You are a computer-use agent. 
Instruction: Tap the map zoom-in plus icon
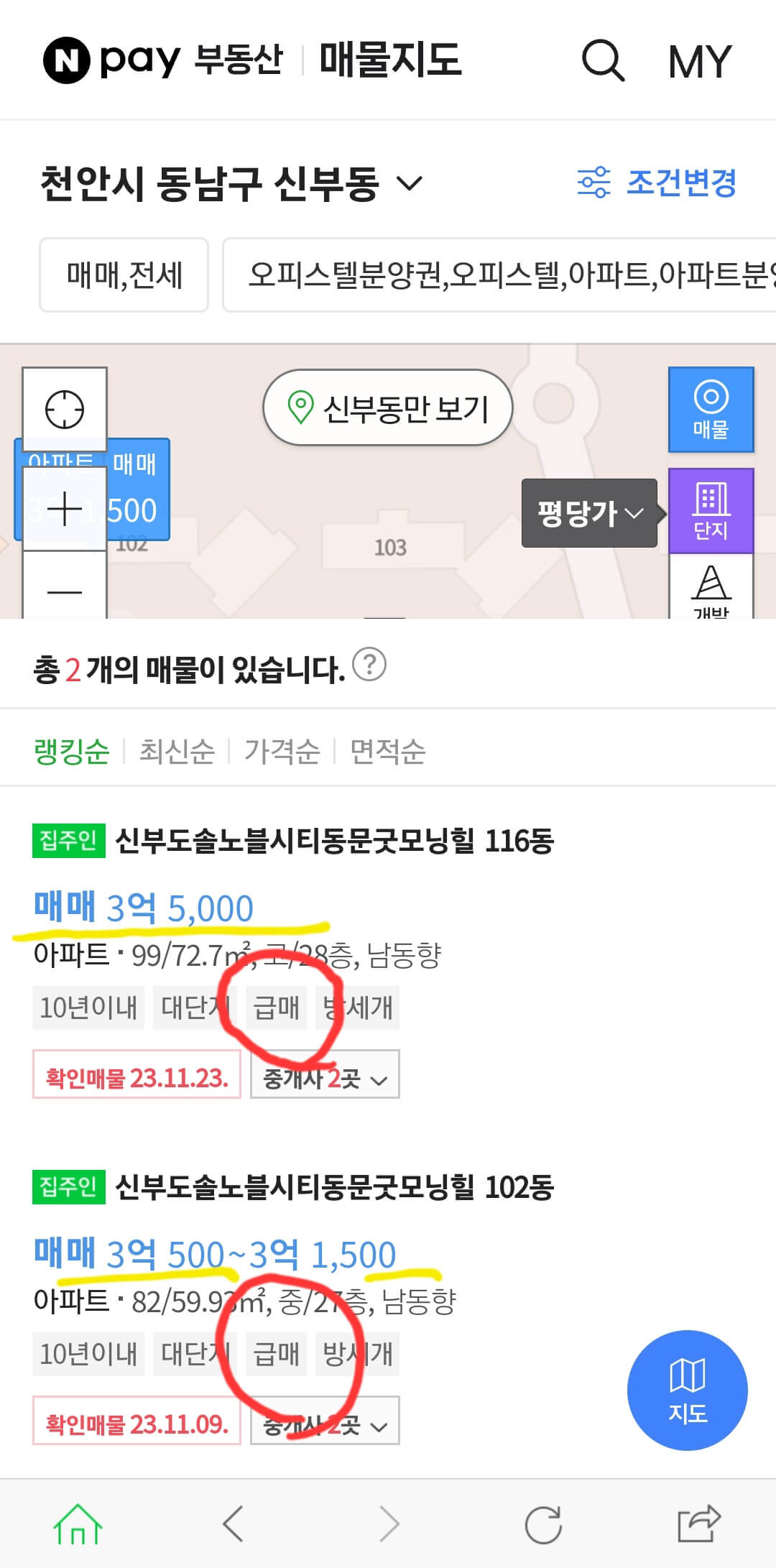(64, 510)
